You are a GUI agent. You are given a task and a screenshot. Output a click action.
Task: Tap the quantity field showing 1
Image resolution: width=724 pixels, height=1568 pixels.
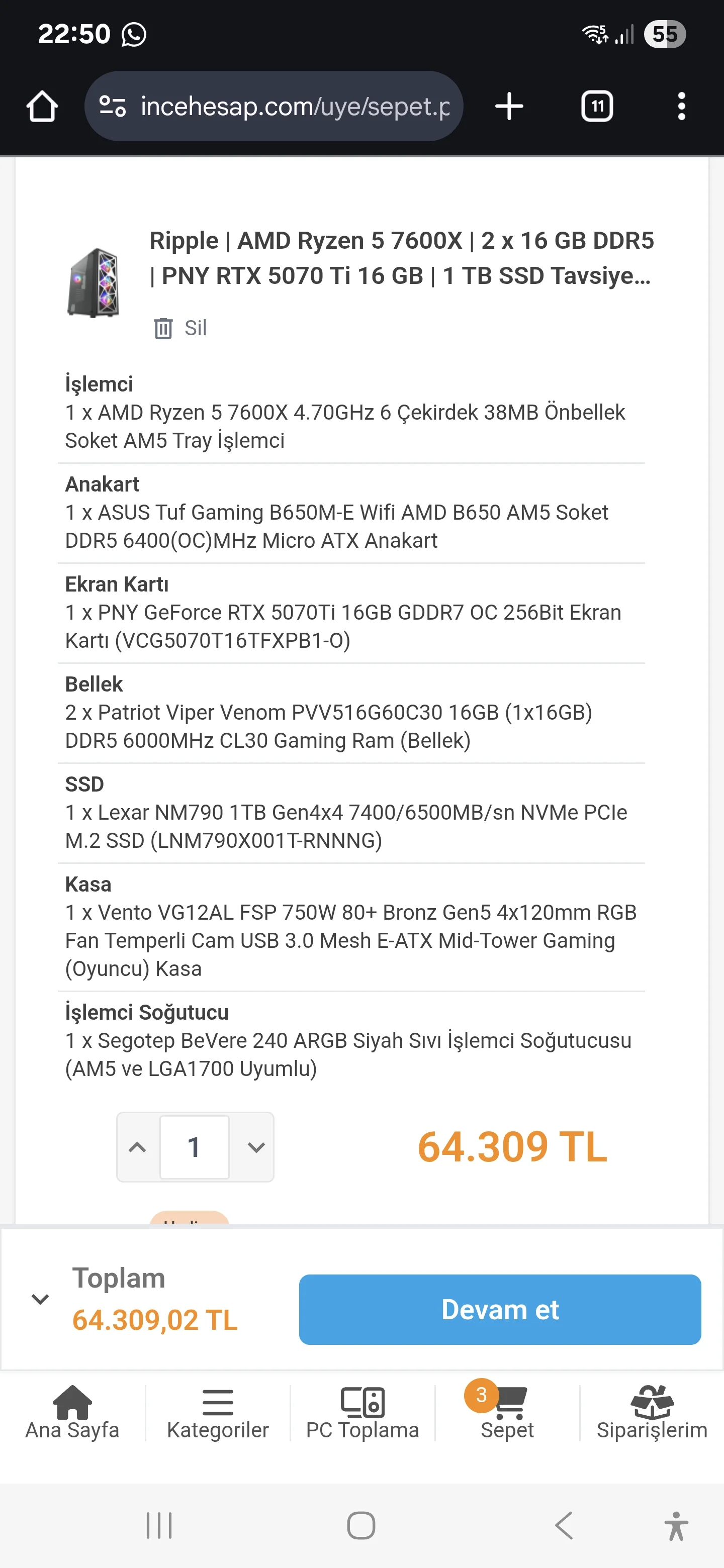[194, 1147]
